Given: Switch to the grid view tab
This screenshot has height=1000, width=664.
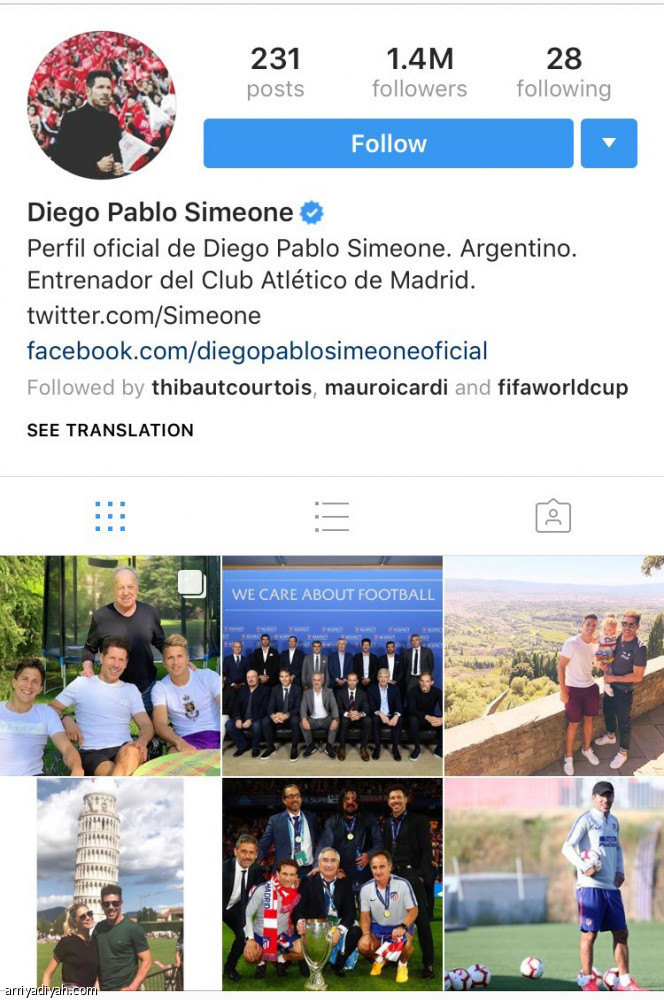Looking at the screenshot, I should pyautogui.click(x=110, y=516).
